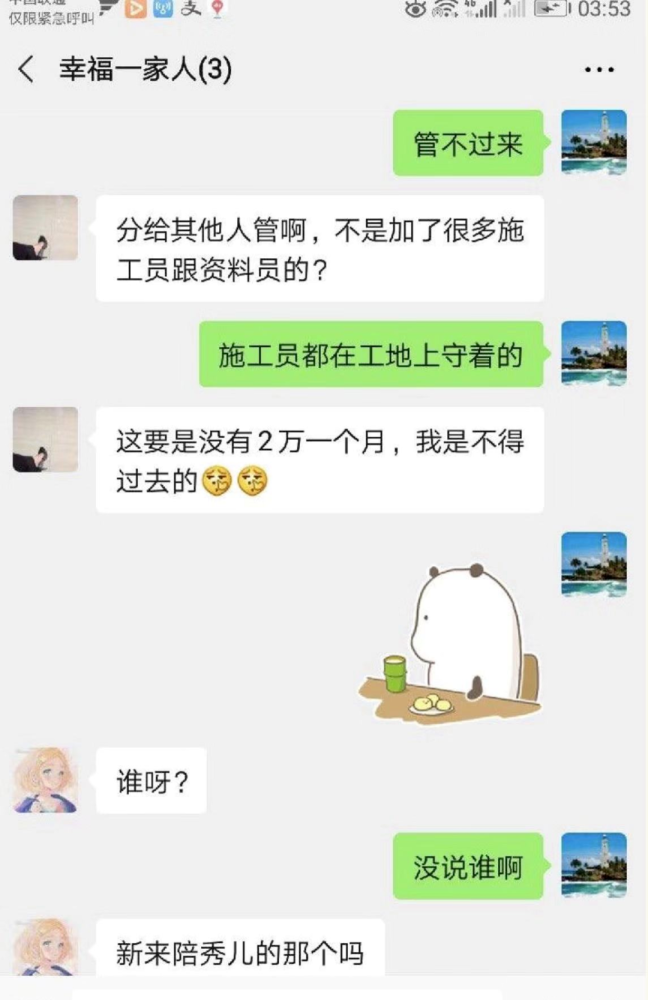
Task: Open the group chat info menu
Action: coord(599,70)
